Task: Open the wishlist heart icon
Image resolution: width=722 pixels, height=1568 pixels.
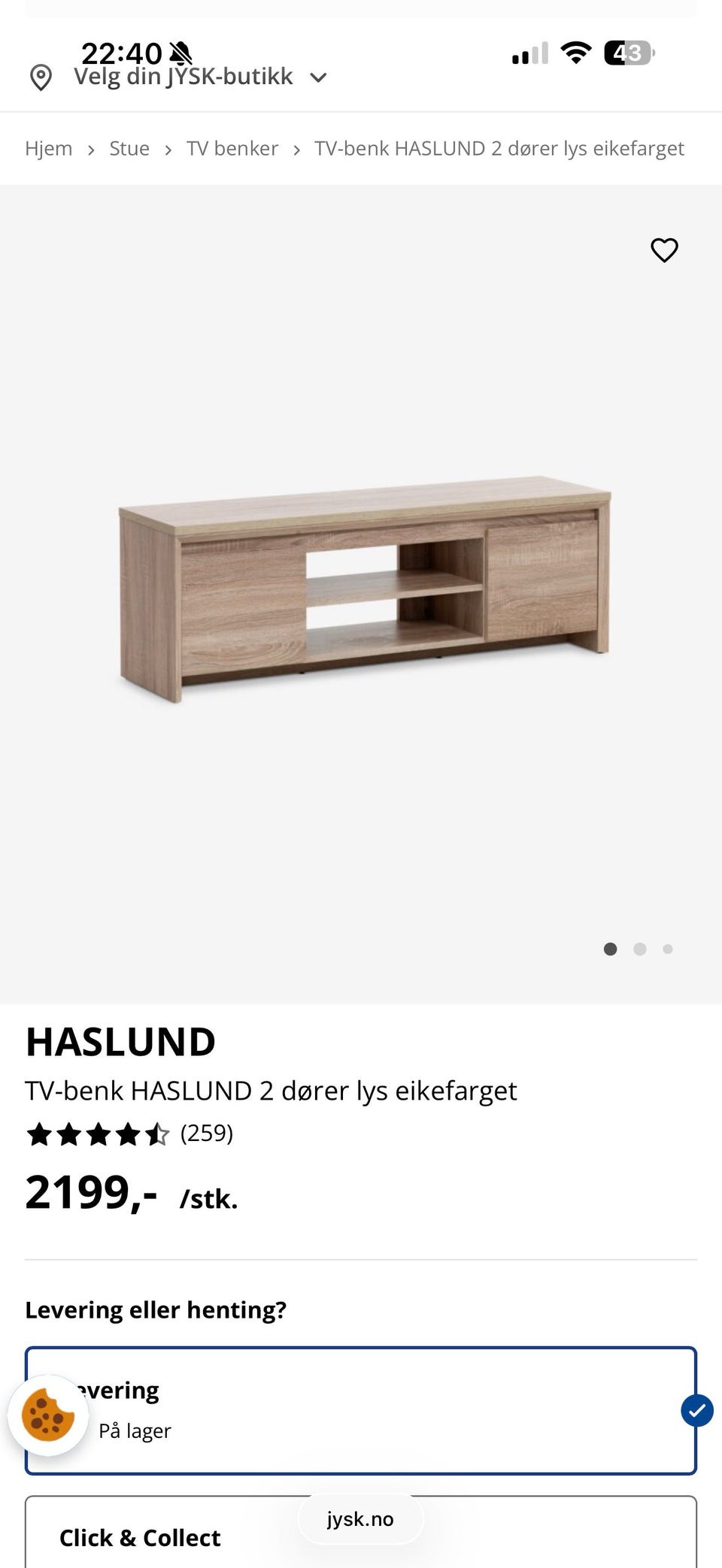Action: point(665,250)
